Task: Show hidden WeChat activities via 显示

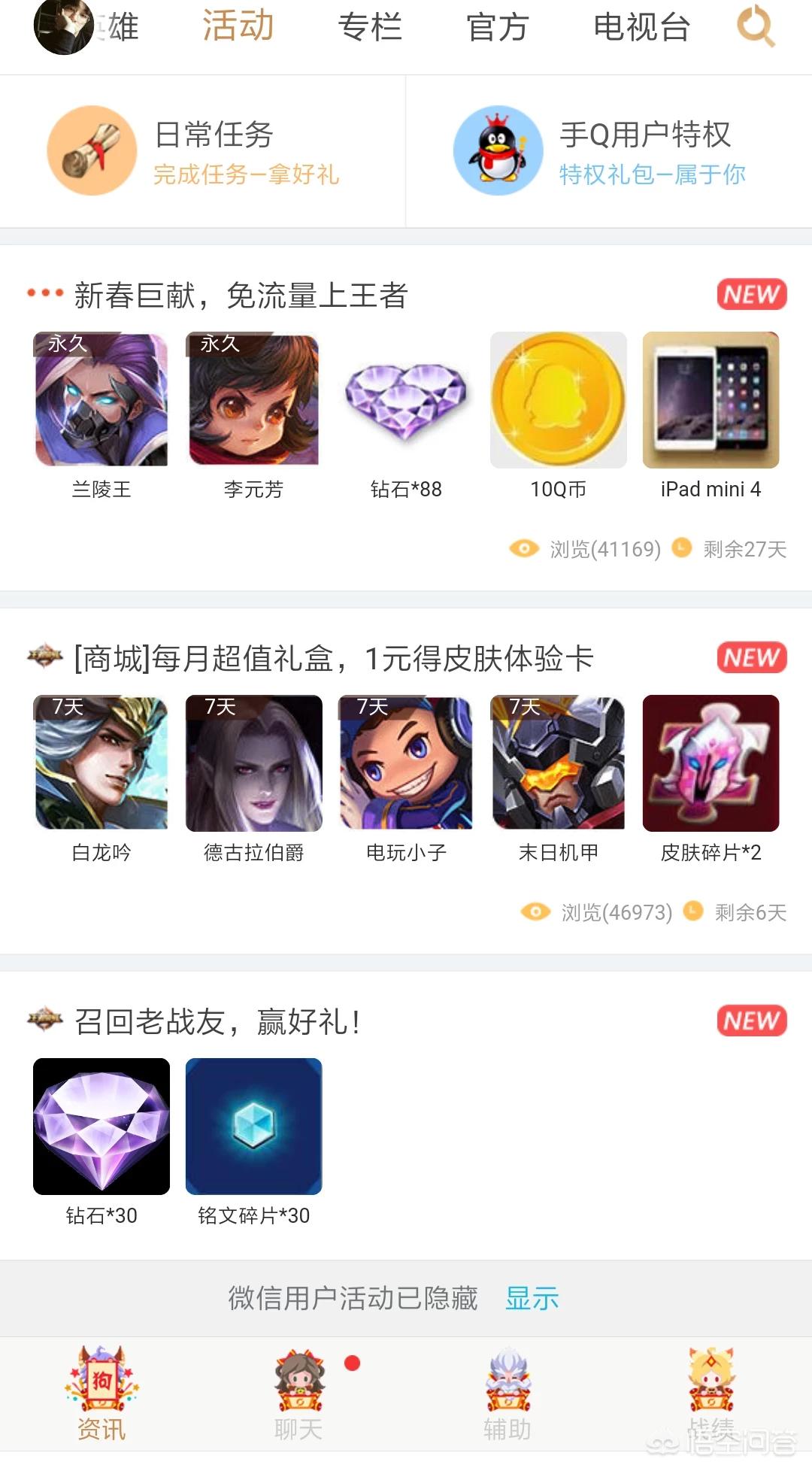Action: (532, 1298)
